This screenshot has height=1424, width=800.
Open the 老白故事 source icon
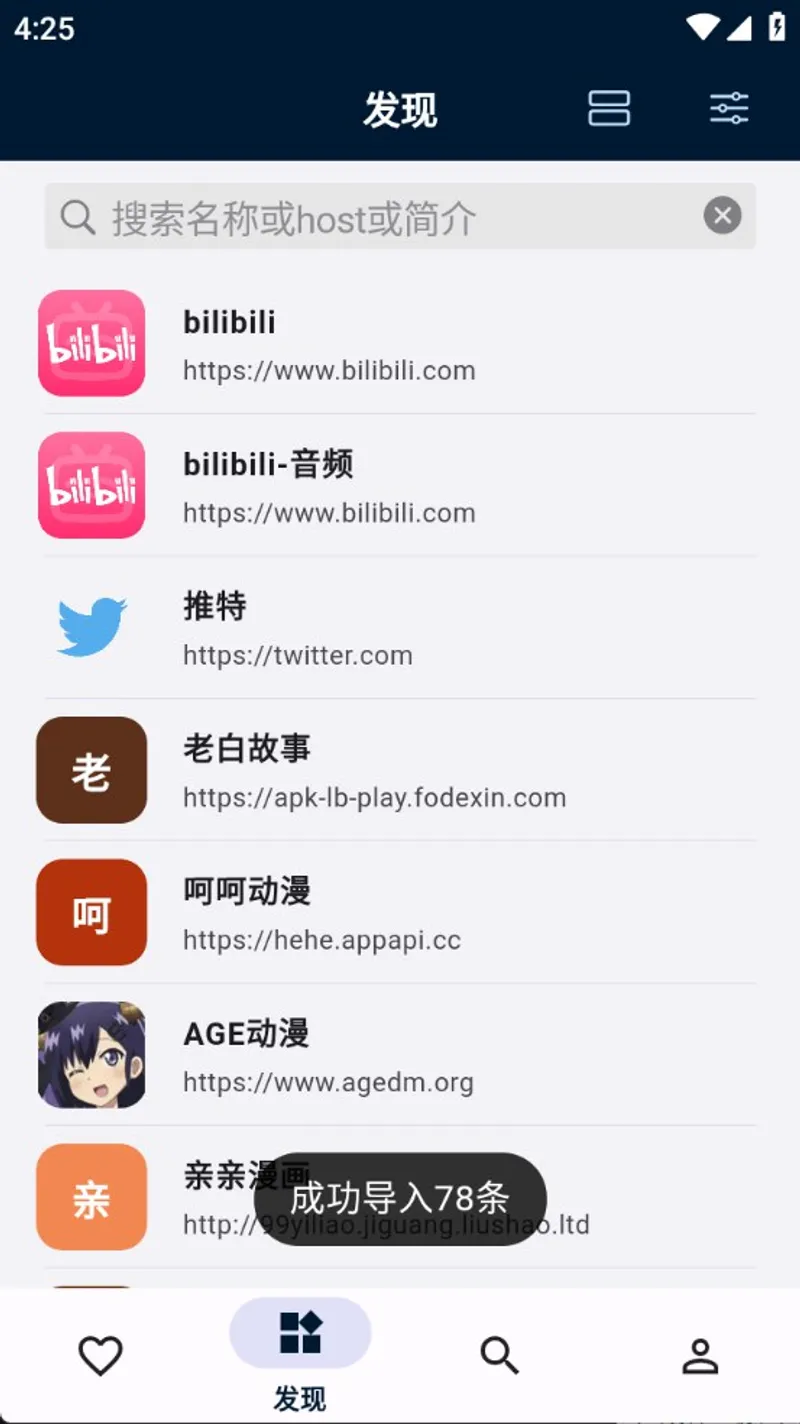(91, 770)
